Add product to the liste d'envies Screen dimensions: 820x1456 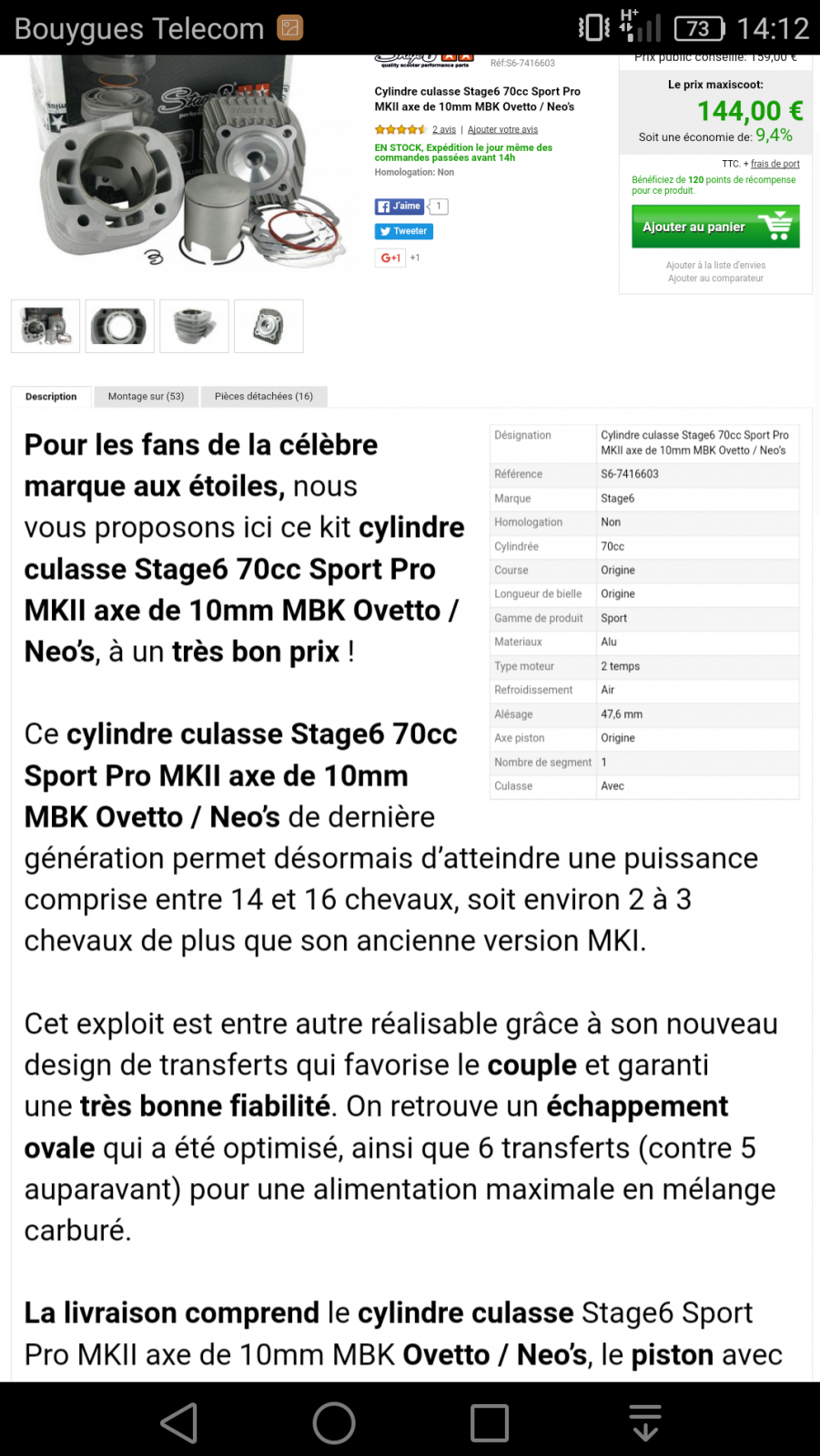pos(715,266)
